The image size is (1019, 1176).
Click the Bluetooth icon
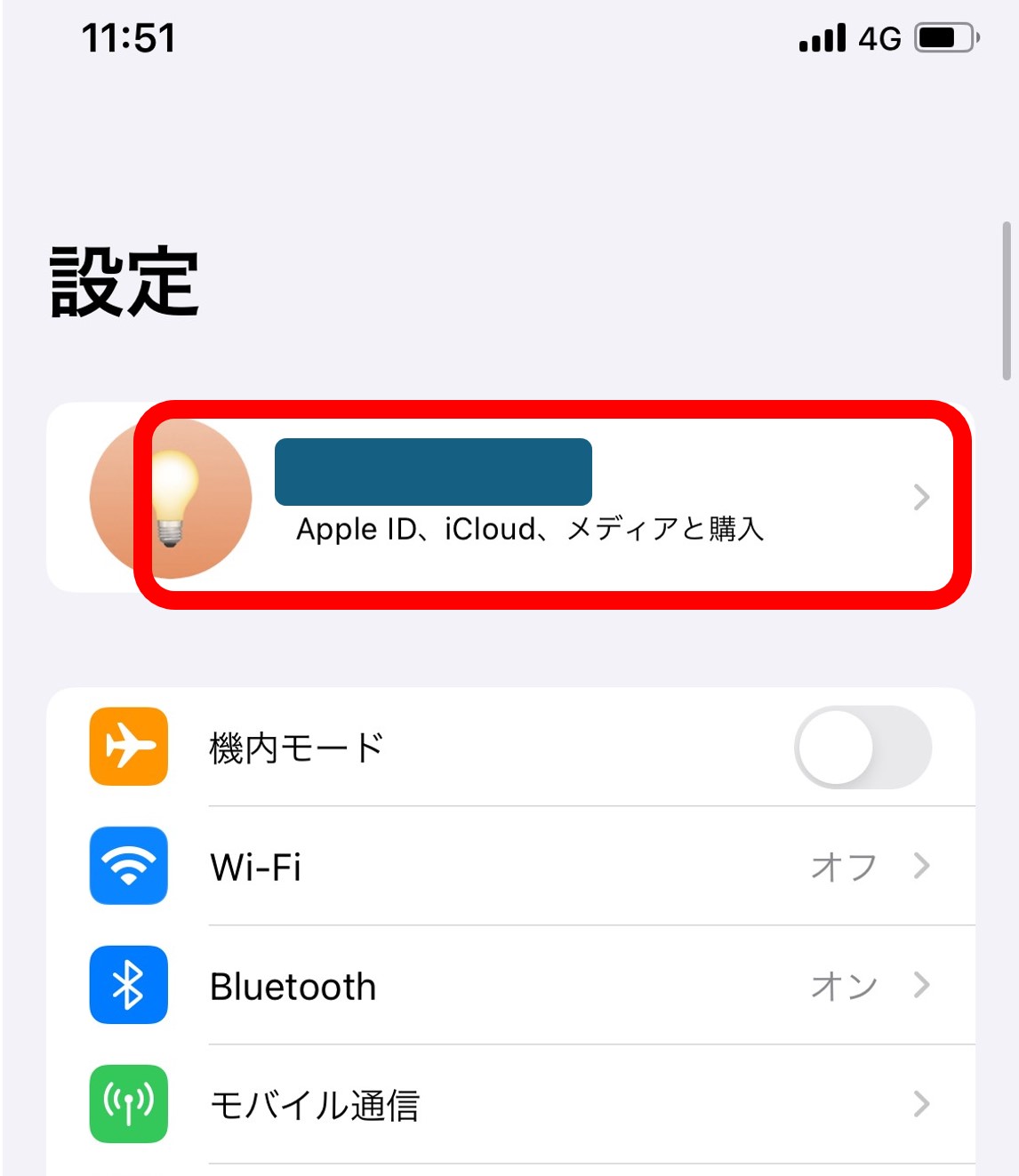pyautogui.click(x=128, y=987)
